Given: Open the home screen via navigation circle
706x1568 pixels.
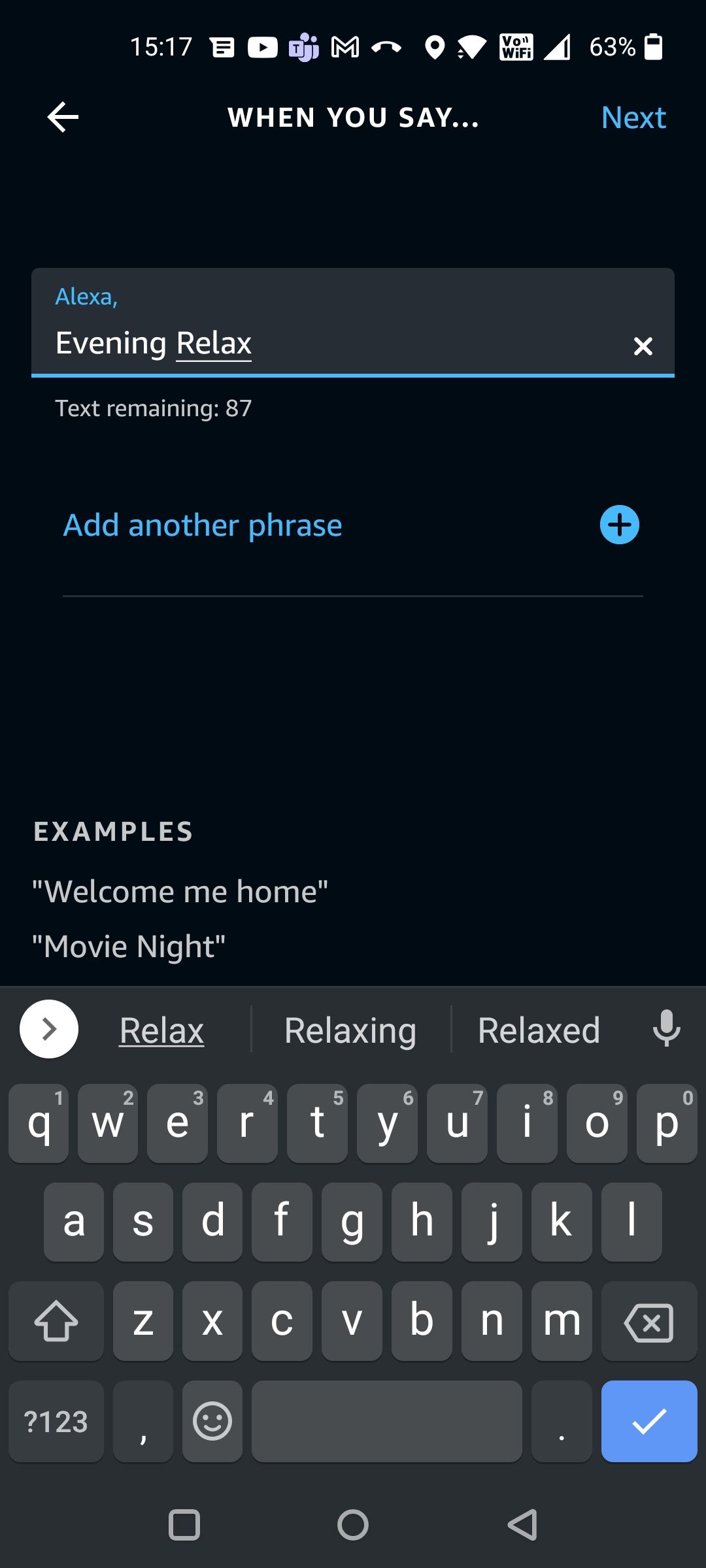Looking at the screenshot, I should 352,1524.
